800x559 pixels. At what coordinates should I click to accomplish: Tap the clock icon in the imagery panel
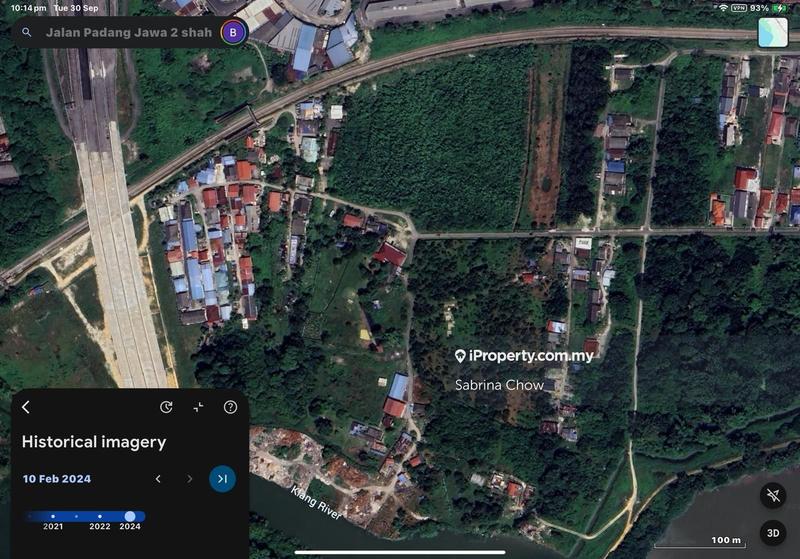pyautogui.click(x=166, y=407)
